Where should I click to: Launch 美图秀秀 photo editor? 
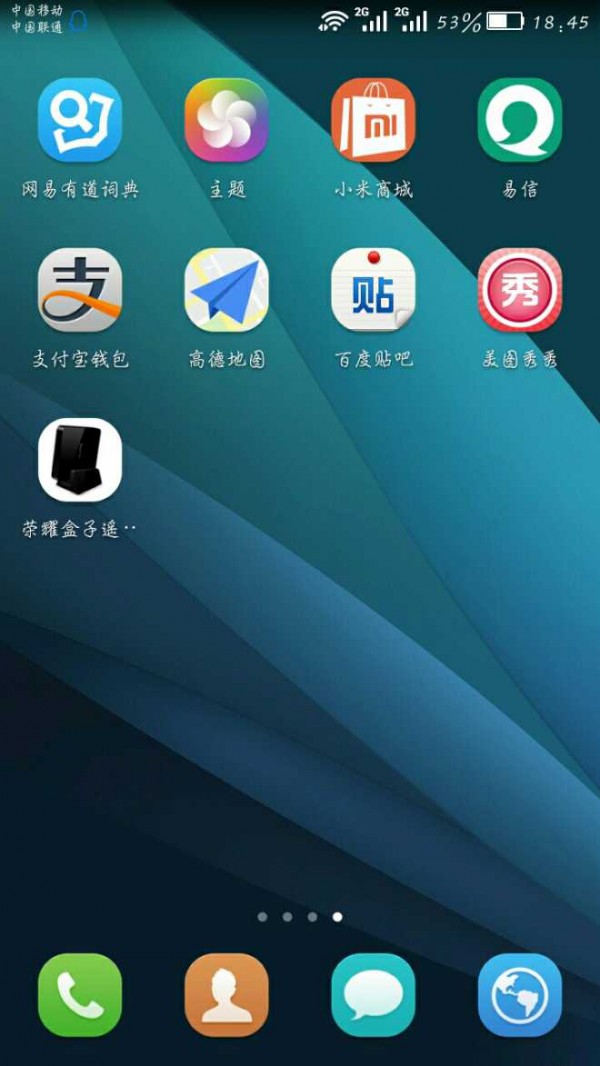tap(520, 290)
